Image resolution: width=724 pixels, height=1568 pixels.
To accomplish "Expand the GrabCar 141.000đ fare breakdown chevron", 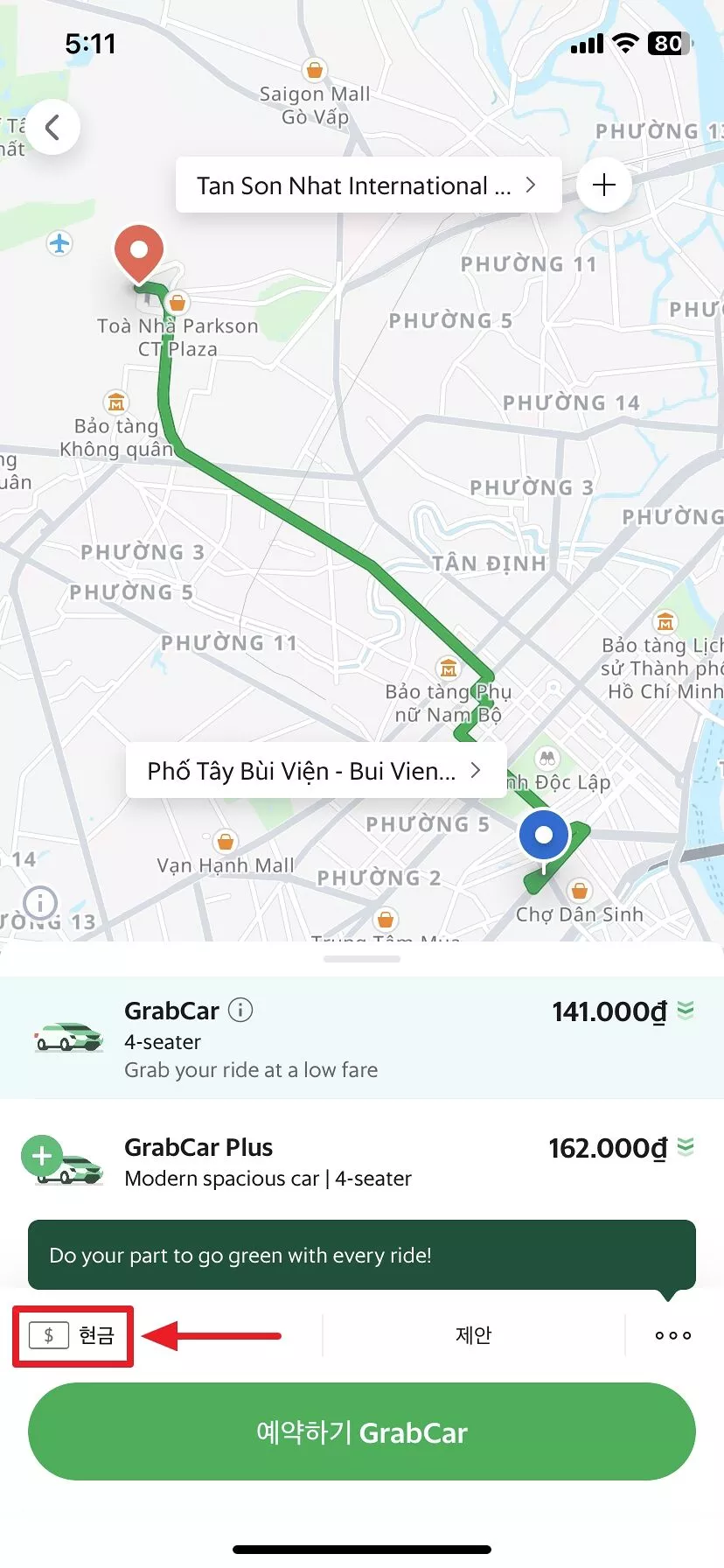I will [686, 1010].
